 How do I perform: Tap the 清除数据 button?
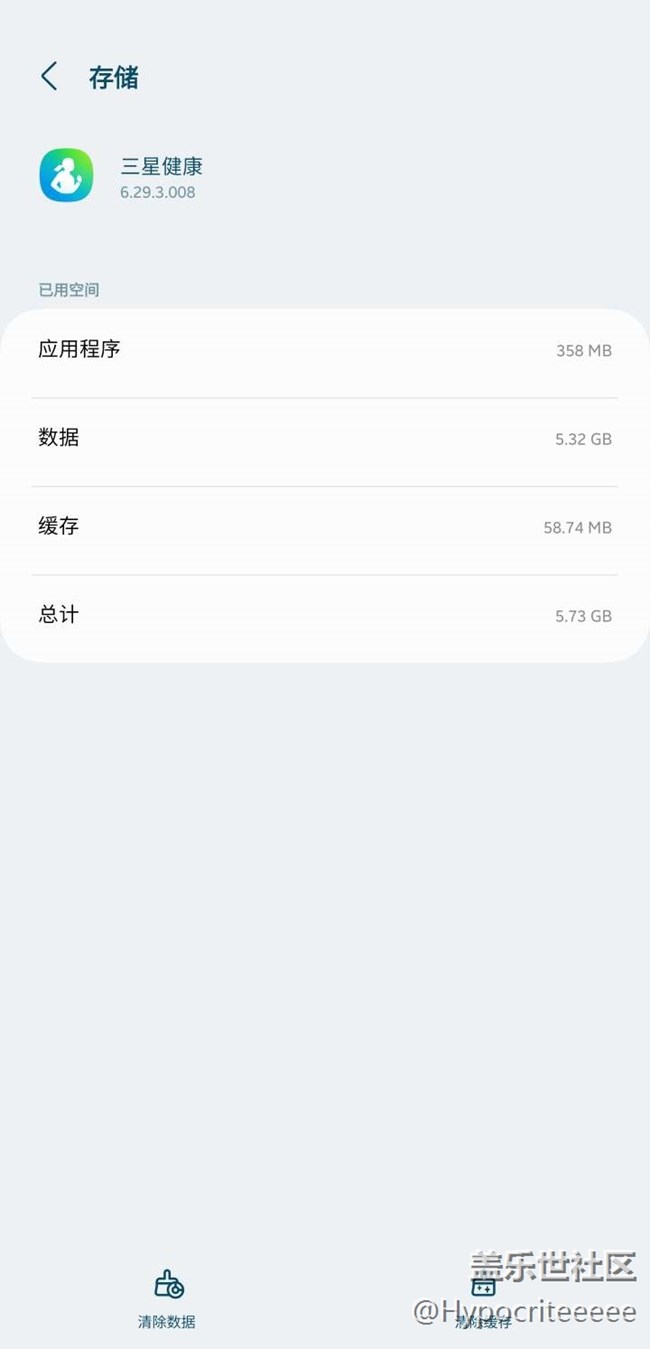coord(167,1297)
